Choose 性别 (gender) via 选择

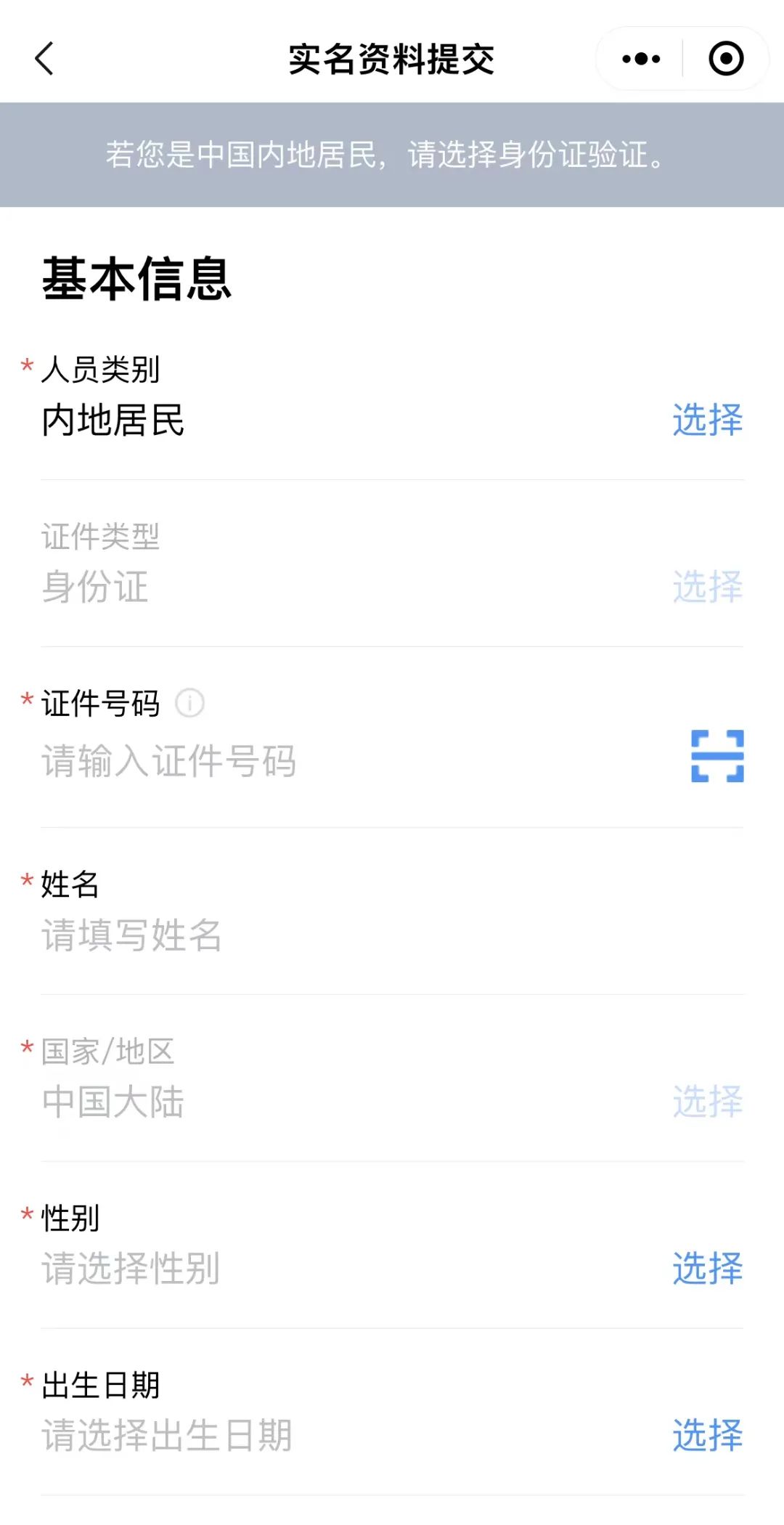point(707,1269)
